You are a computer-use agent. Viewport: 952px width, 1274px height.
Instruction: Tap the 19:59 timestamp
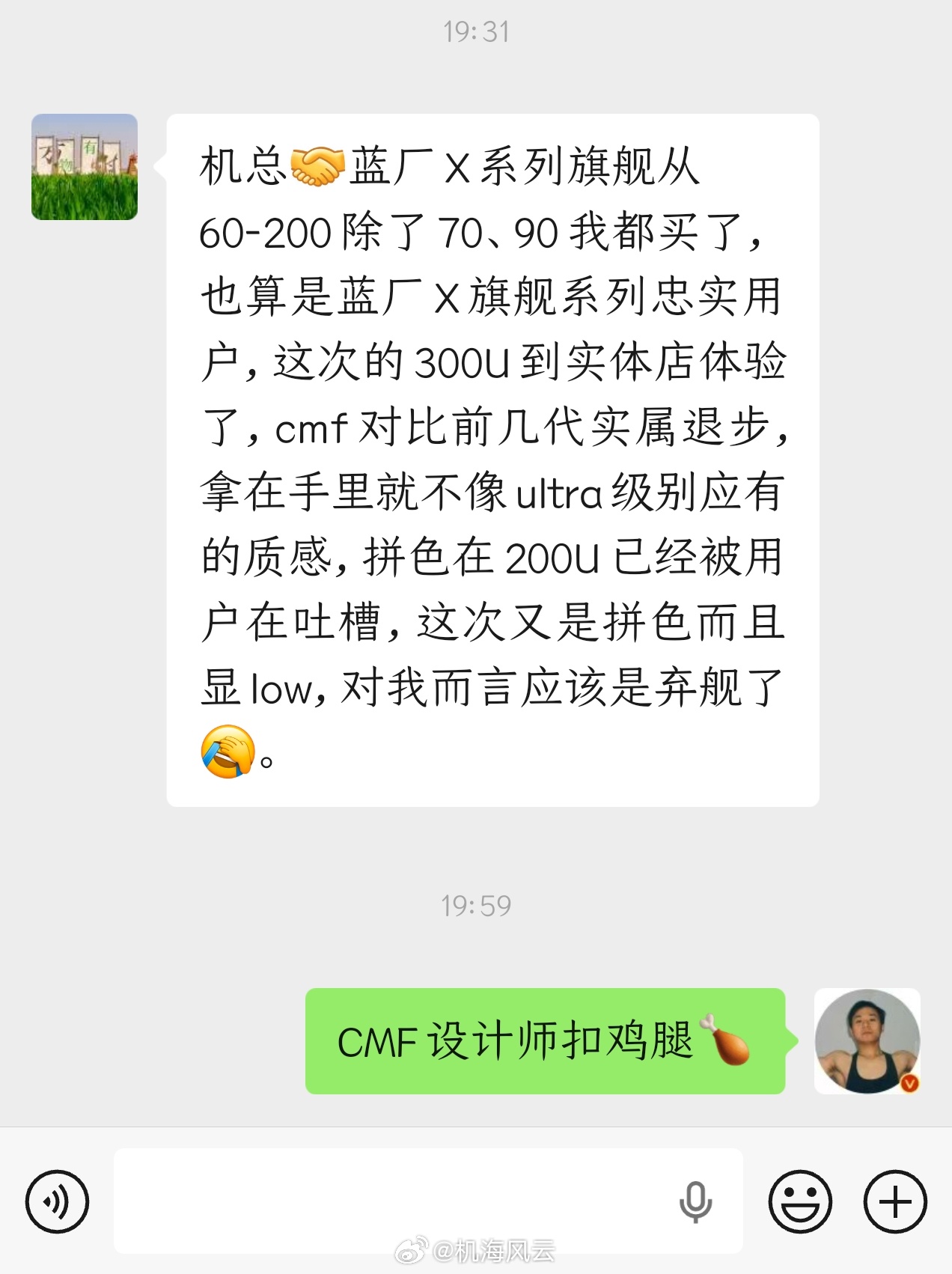pos(476,906)
